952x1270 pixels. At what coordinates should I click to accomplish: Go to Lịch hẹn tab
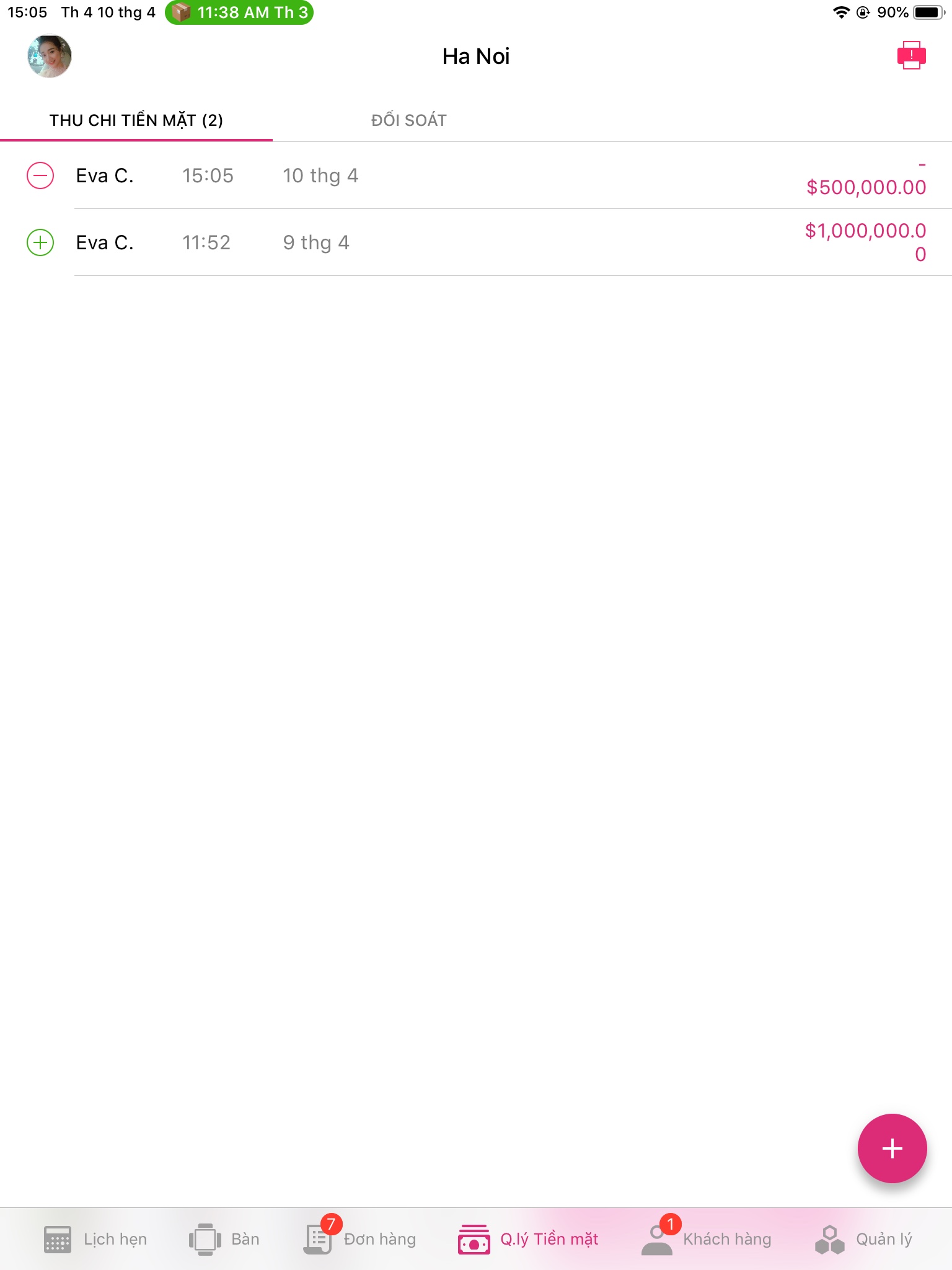pyautogui.click(x=96, y=1239)
